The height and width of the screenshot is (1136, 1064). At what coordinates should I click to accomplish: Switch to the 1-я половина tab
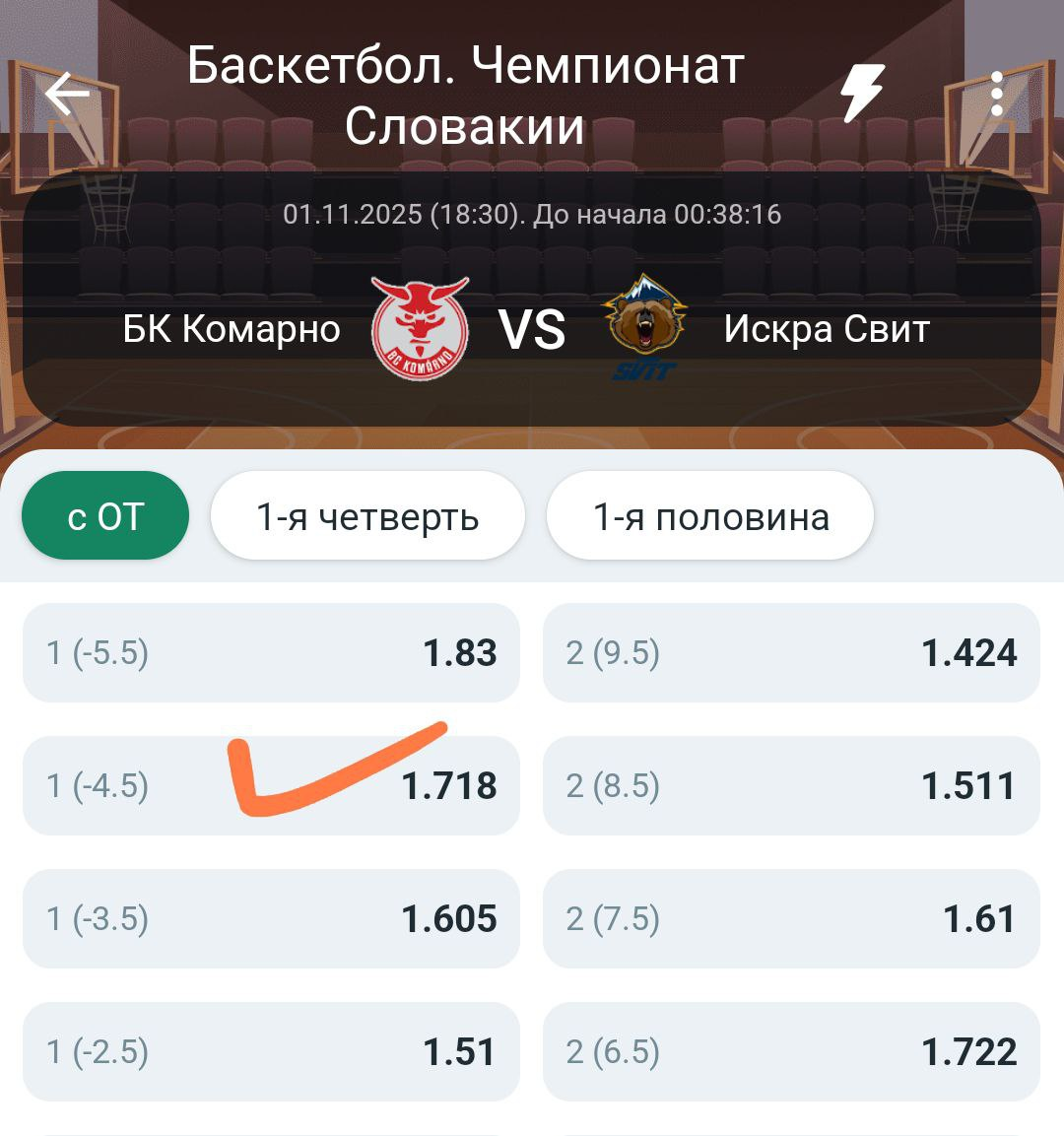point(710,516)
